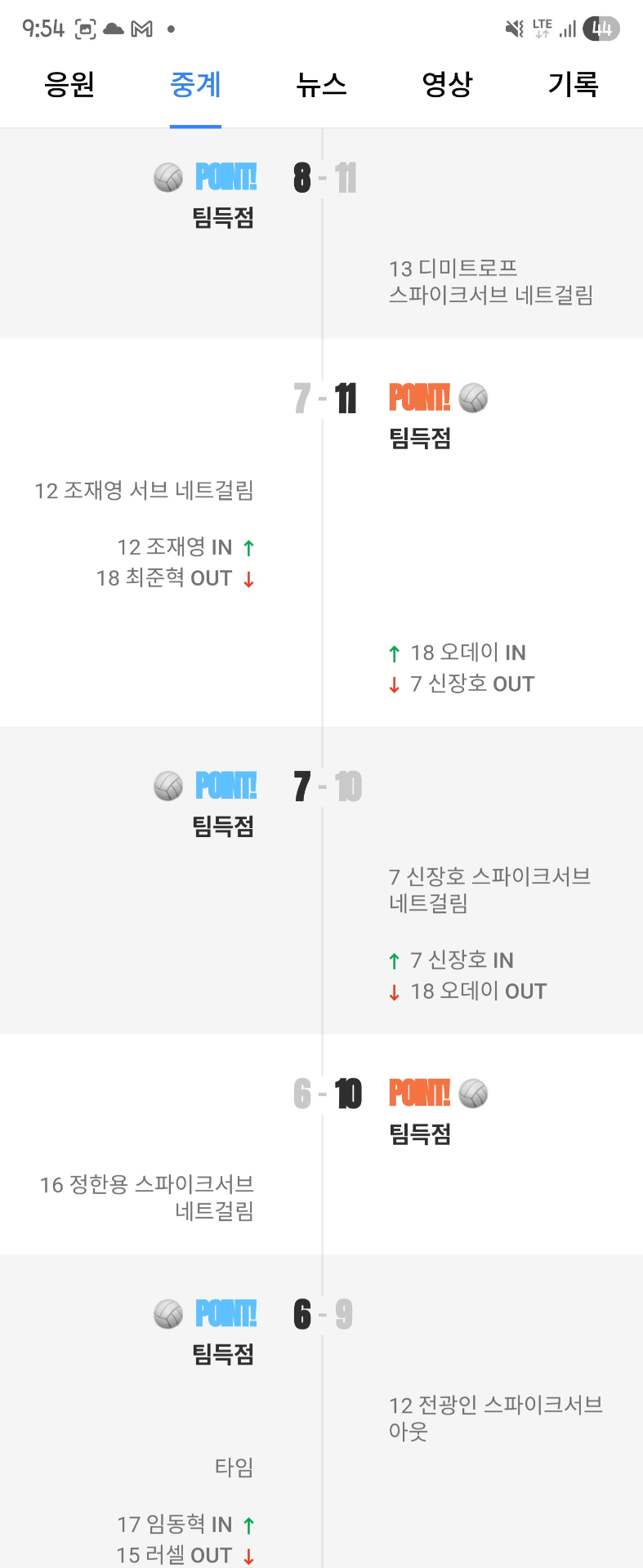Screen dimensions: 643x1568
Task: Switch to the 응원 tab
Action: 69,84
